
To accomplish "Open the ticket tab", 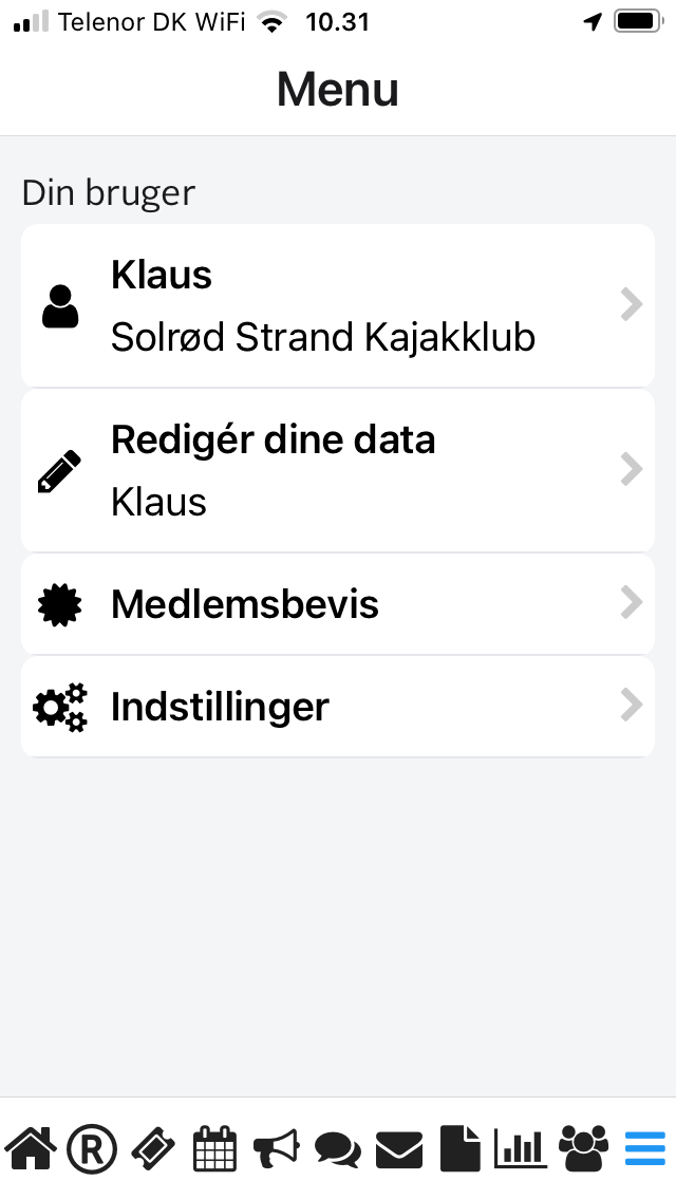I will pos(153,1149).
